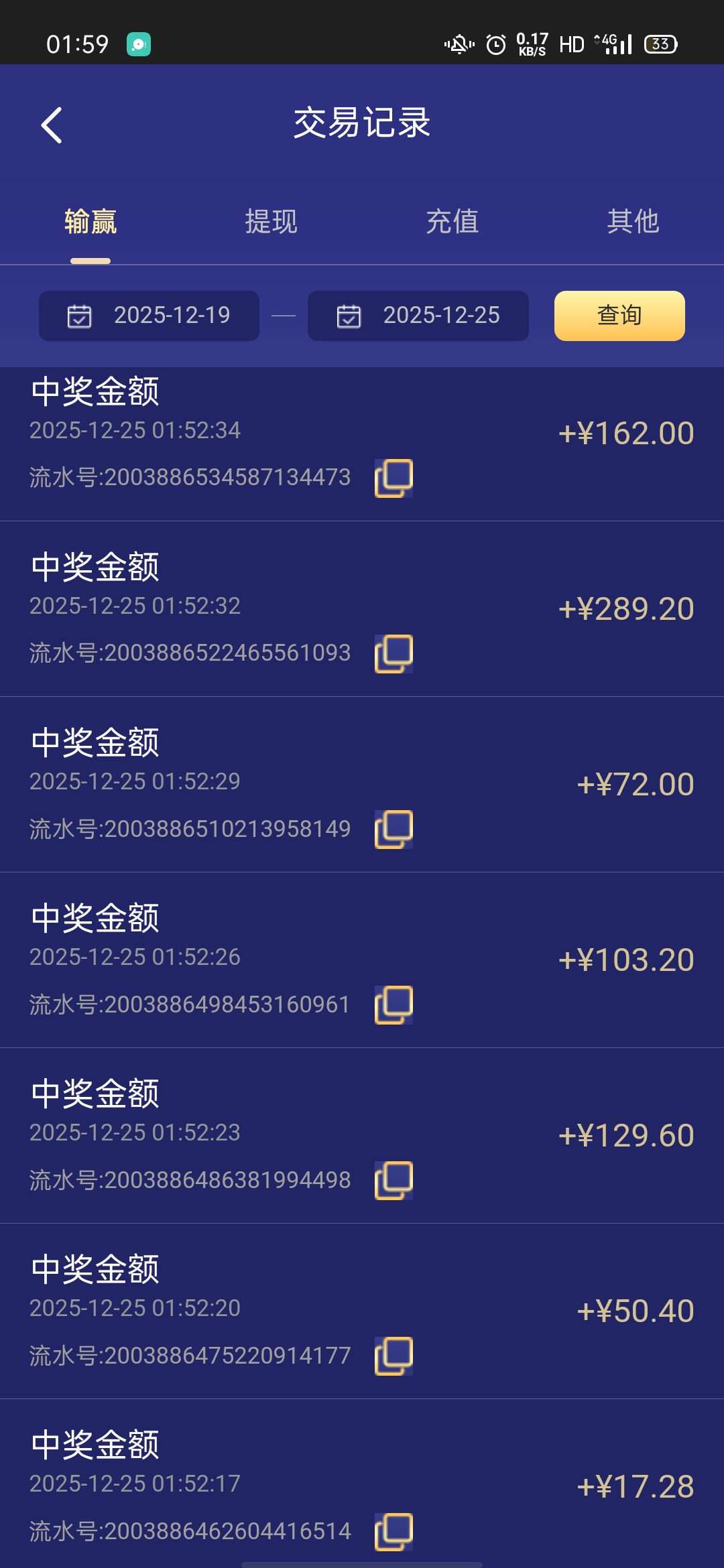Select the ¥289.20 transaction row
This screenshot has width=724, height=1568.
[x=362, y=608]
